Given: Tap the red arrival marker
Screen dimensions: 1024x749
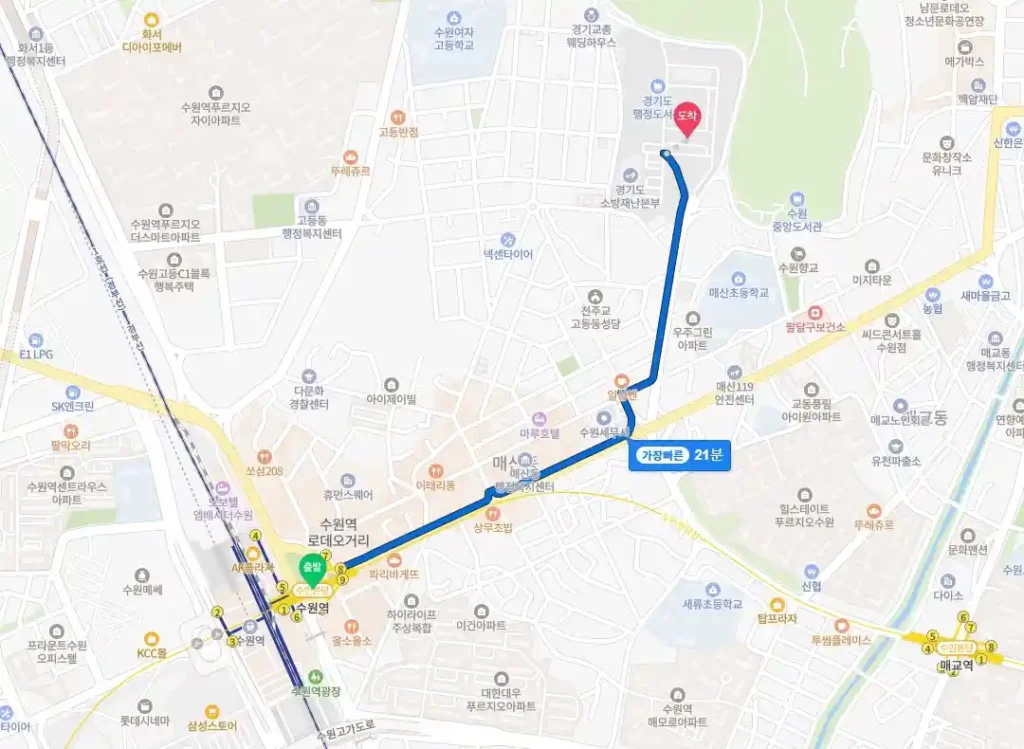Looking at the screenshot, I should point(687,120).
